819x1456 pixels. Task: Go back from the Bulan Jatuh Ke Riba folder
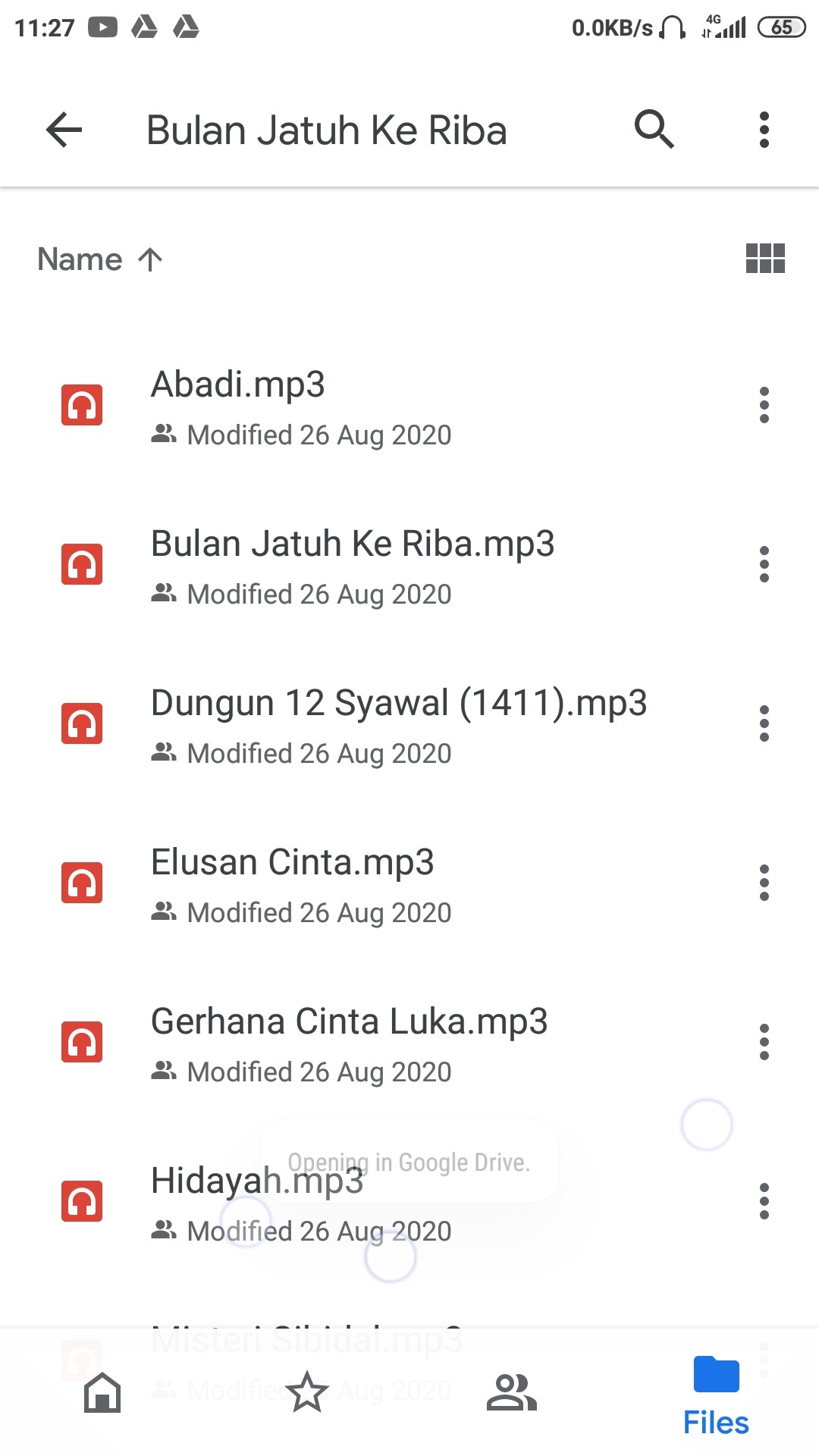64,130
